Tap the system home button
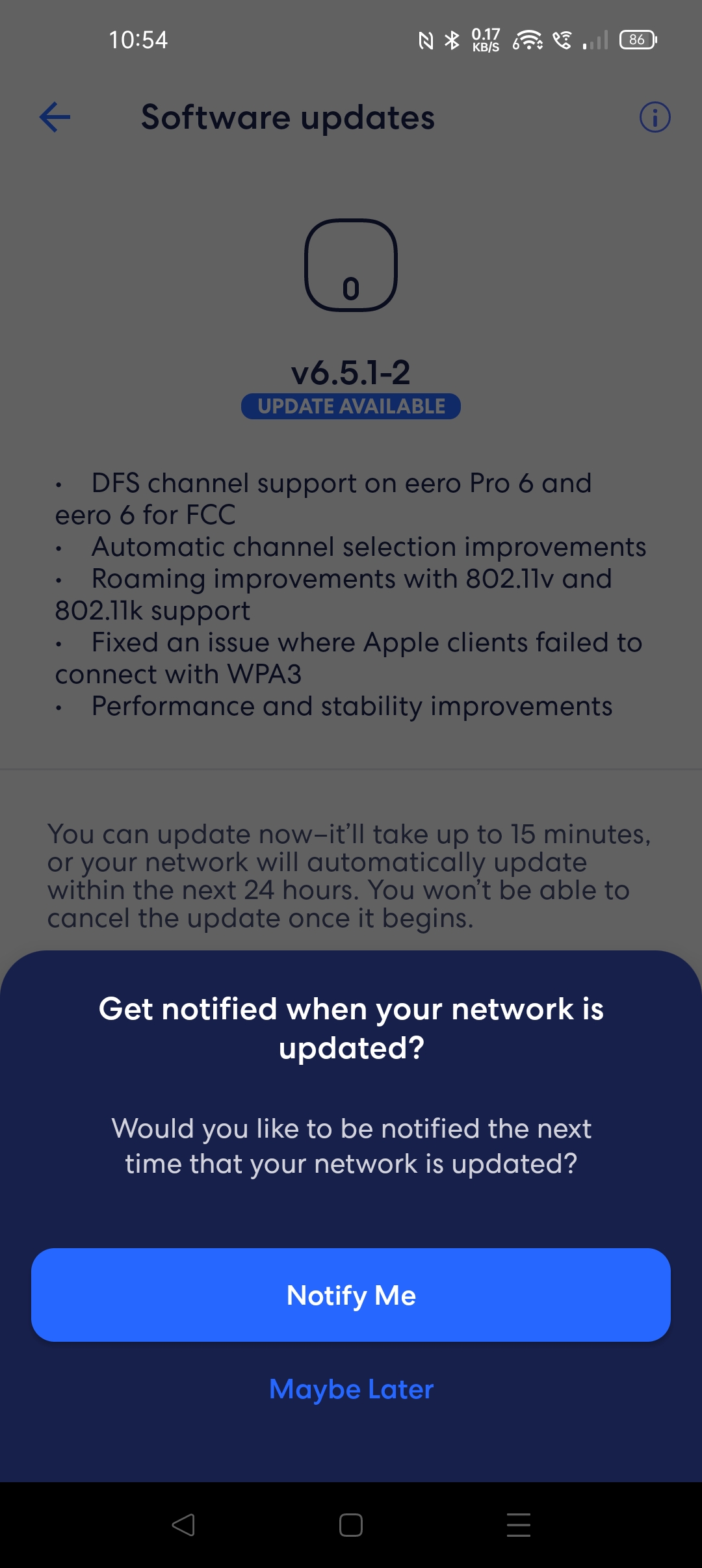 [x=351, y=1524]
